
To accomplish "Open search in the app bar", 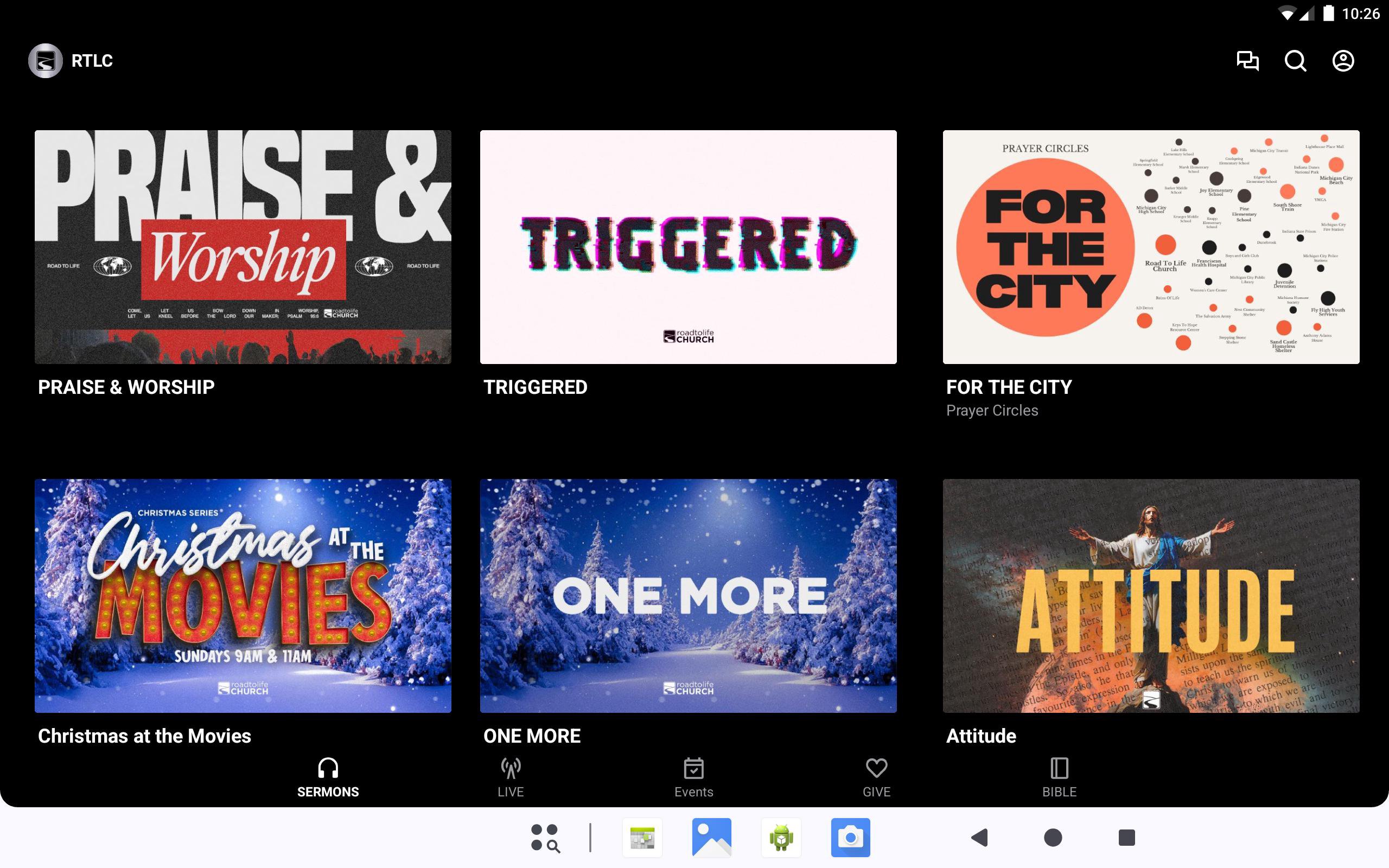I will tap(1295, 61).
